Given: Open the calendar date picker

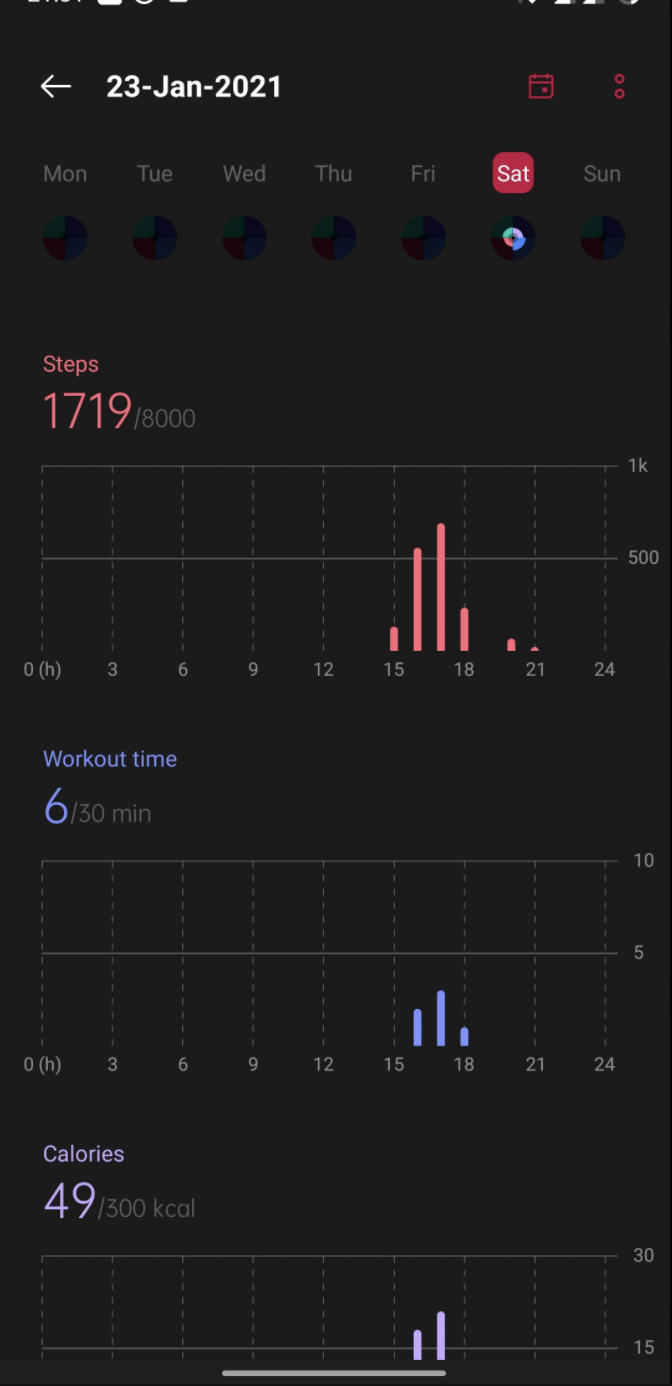Looking at the screenshot, I should 541,87.
